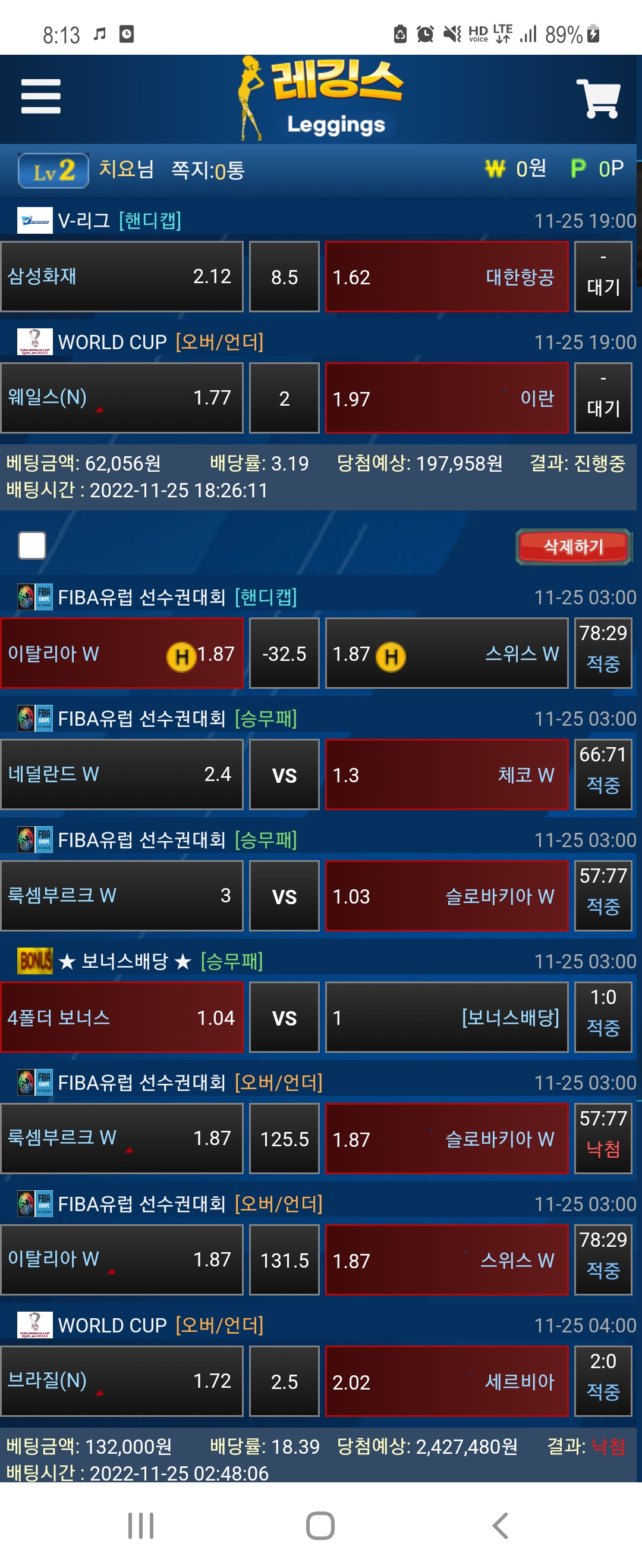Tick the bet slip selection checkbox
642x1568 pixels.
pyautogui.click(x=32, y=545)
